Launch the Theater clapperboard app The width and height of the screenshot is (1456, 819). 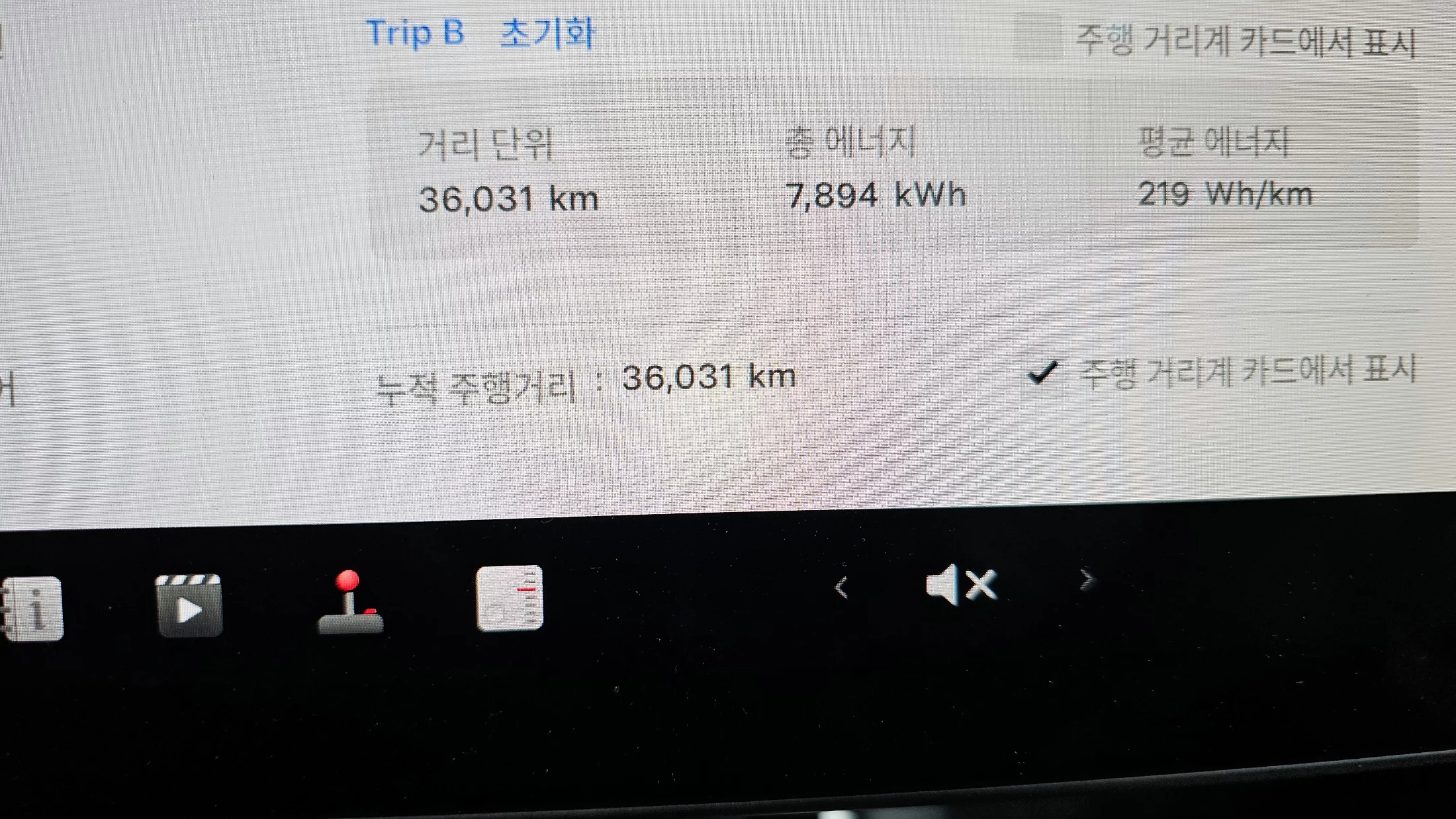[x=189, y=605]
